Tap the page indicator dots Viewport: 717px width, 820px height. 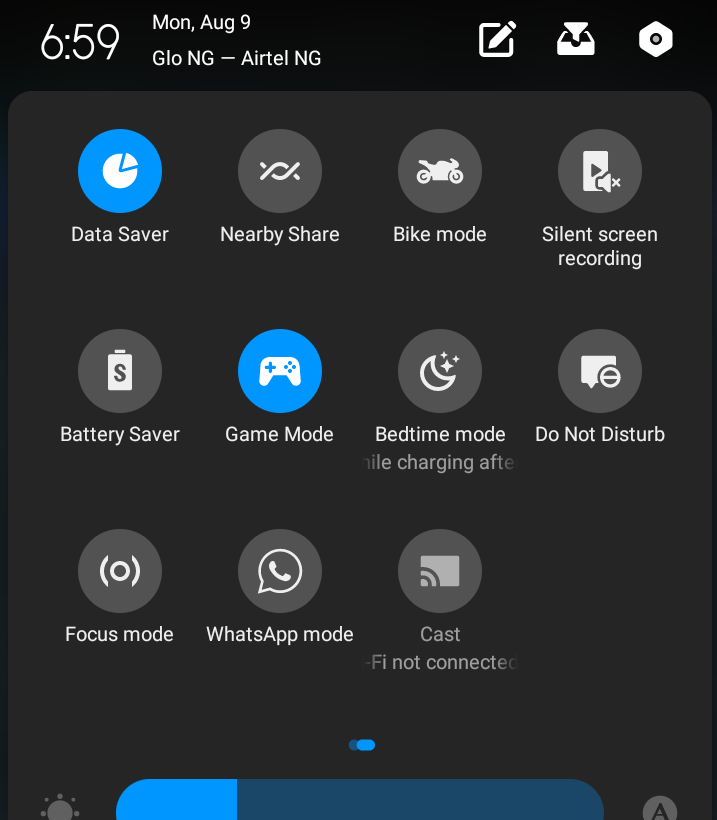pyautogui.click(x=362, y=745)
